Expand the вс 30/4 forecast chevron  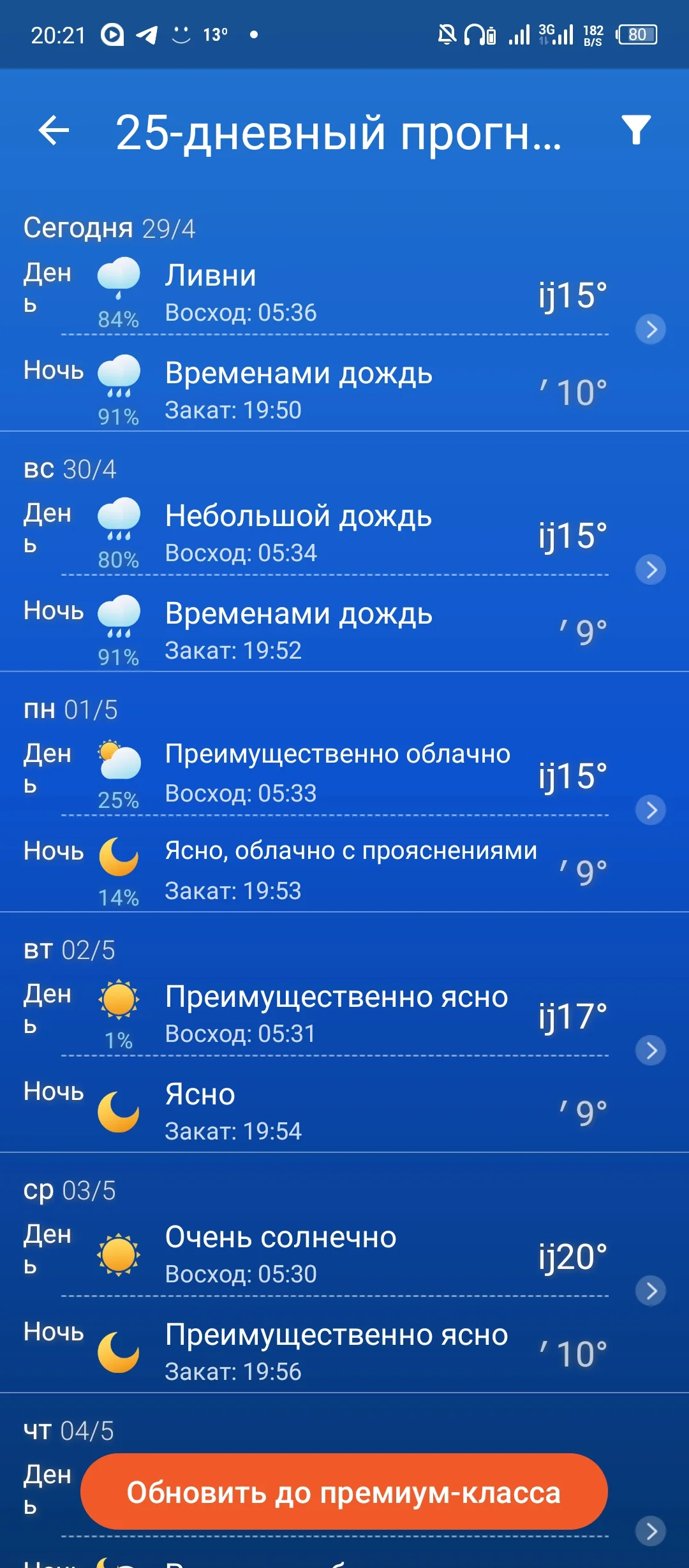652,569
